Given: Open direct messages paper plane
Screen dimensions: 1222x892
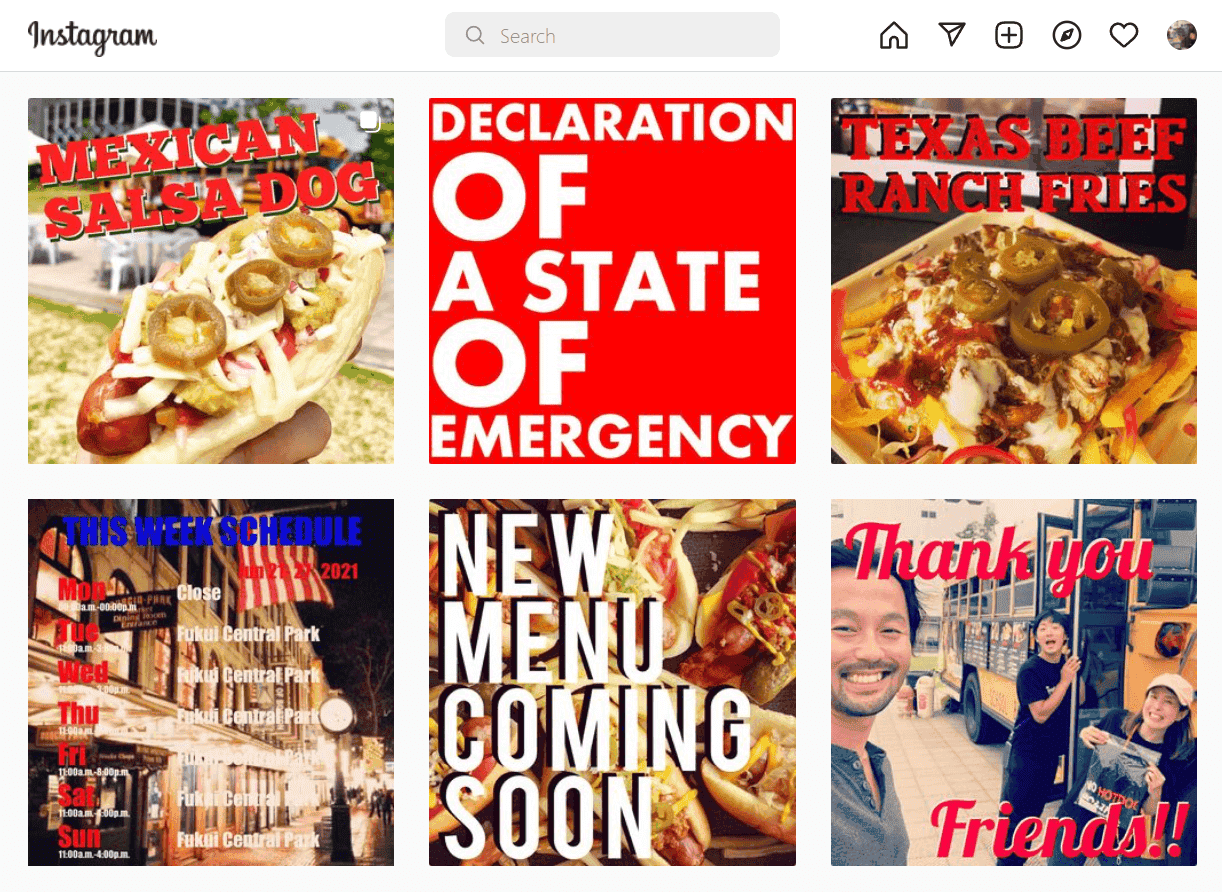Looking at the screenshot, I should 952,36.
